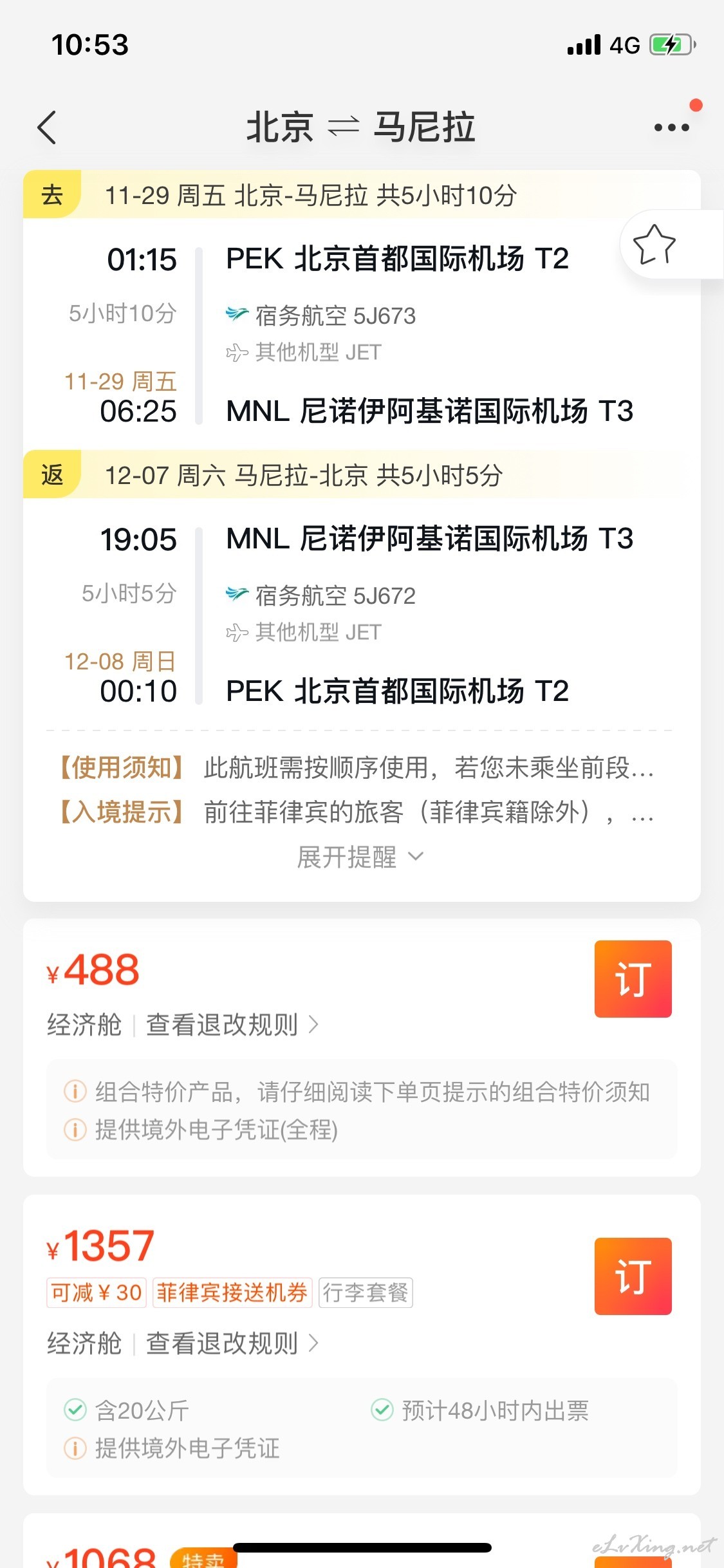Screen dimensions: 724x1568
Task: Open the 菲律宾接送机券 coupon tag
Action: 232,1293
